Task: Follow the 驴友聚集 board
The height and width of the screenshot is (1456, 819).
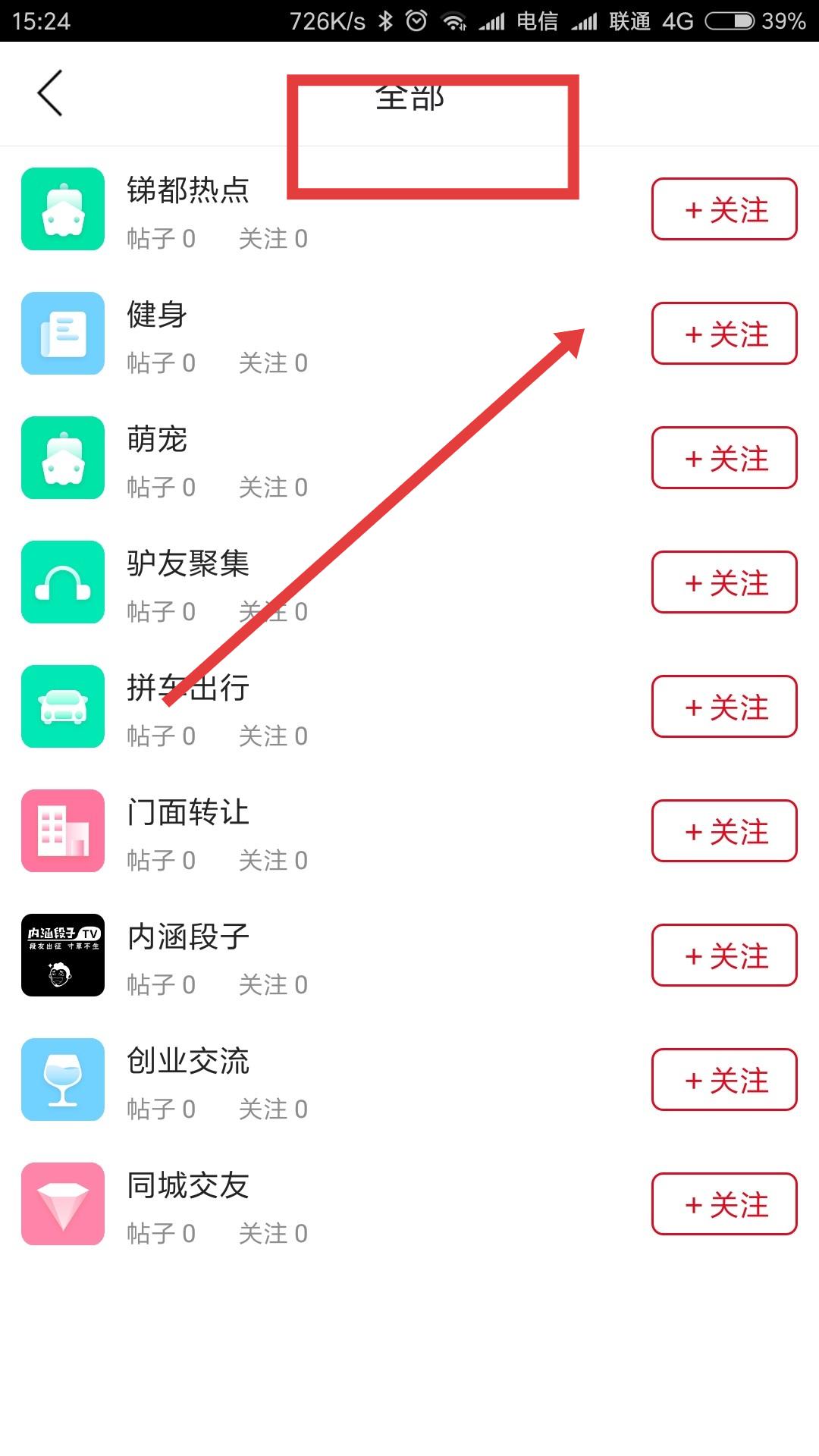Action: pyautogui.click(x=724, y=582)
